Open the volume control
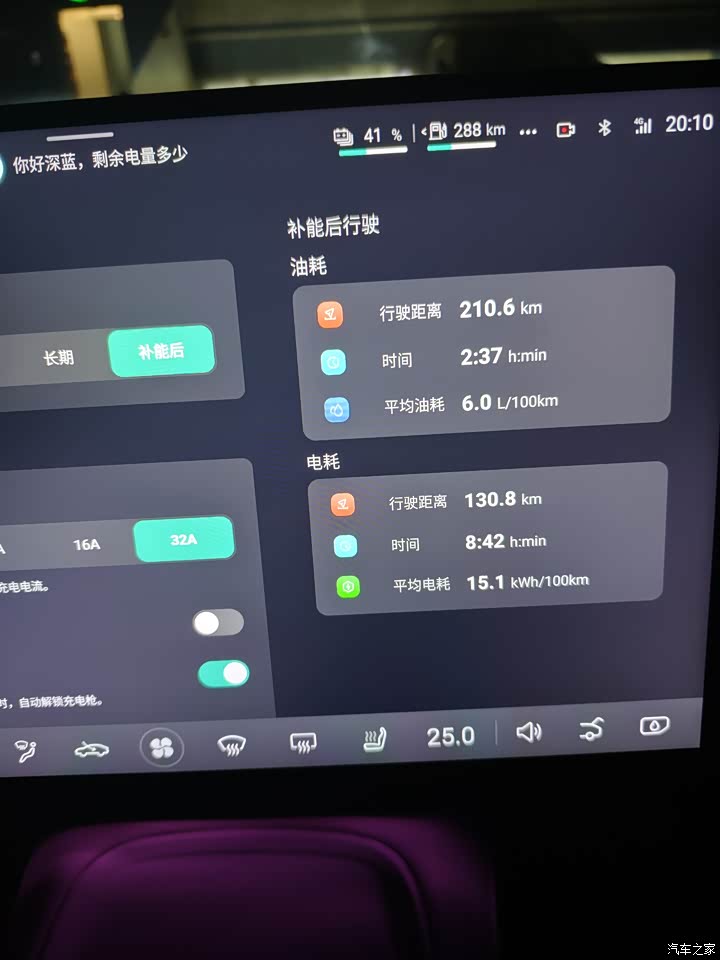 pos(528,732)
